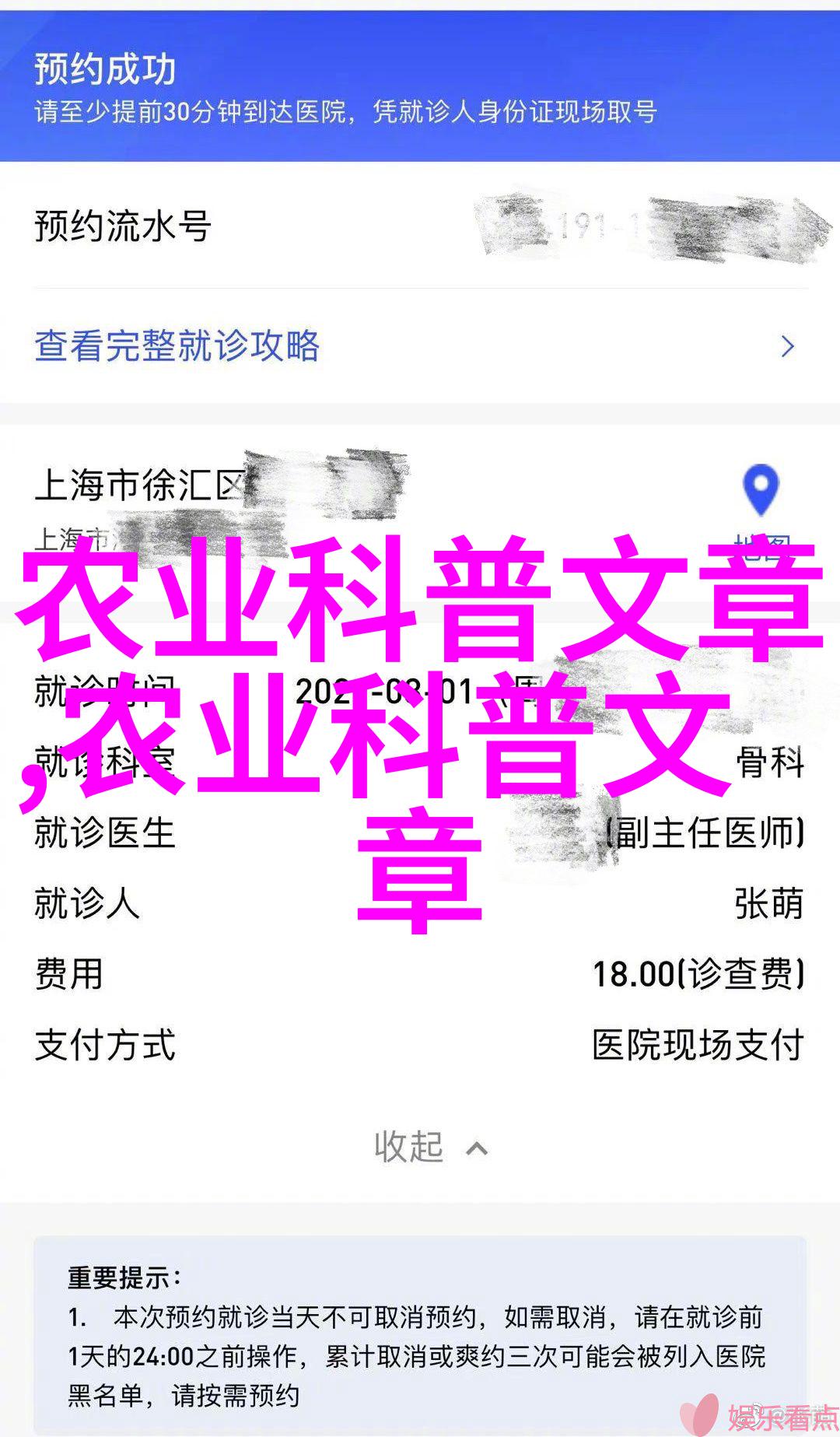Viewport: 840px width, 1437px height.
Task: Open 查看完整就诊攻略 guide
Action: pos(177,346)
